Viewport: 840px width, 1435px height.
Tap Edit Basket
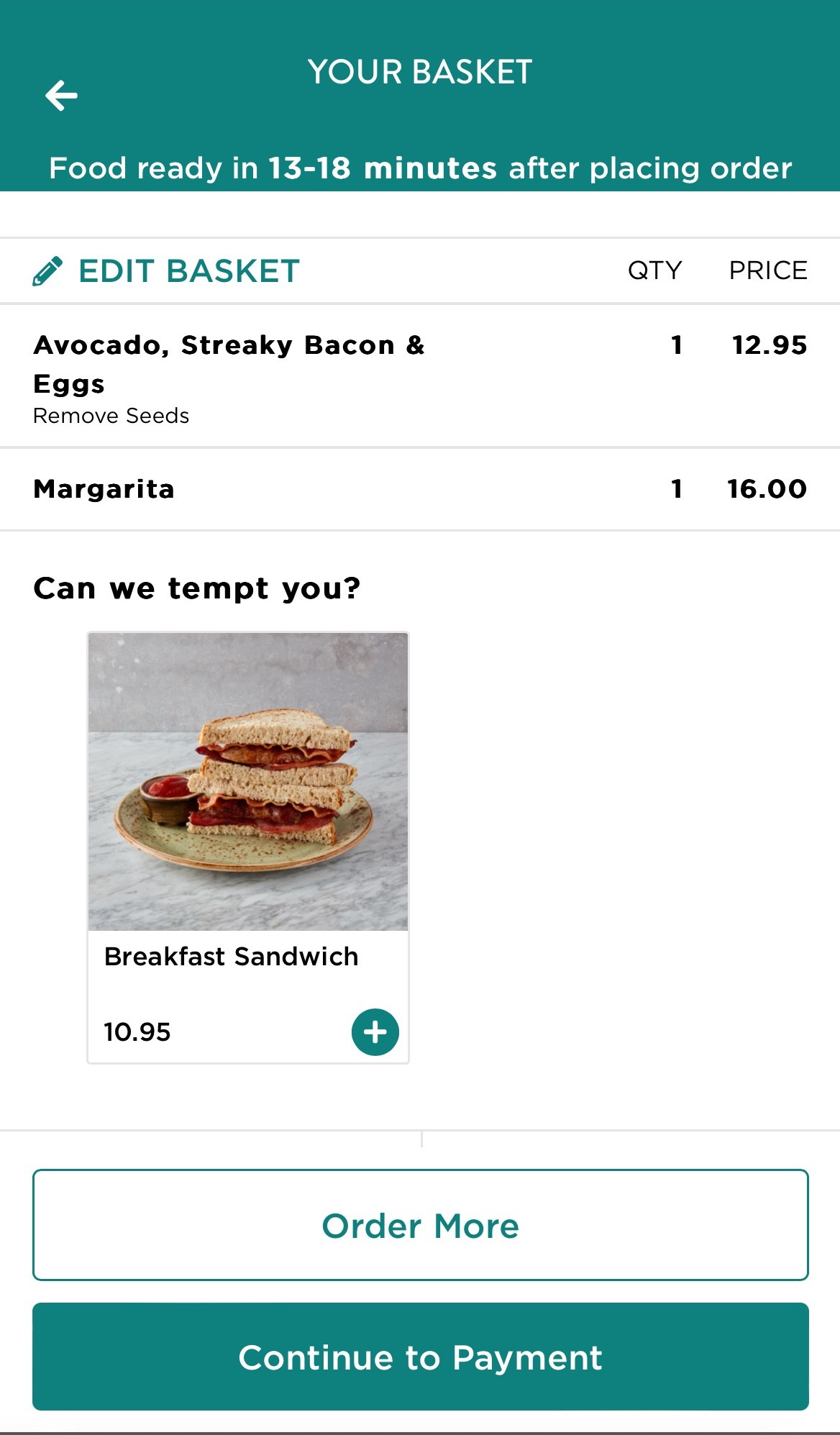tap(167, 271)
